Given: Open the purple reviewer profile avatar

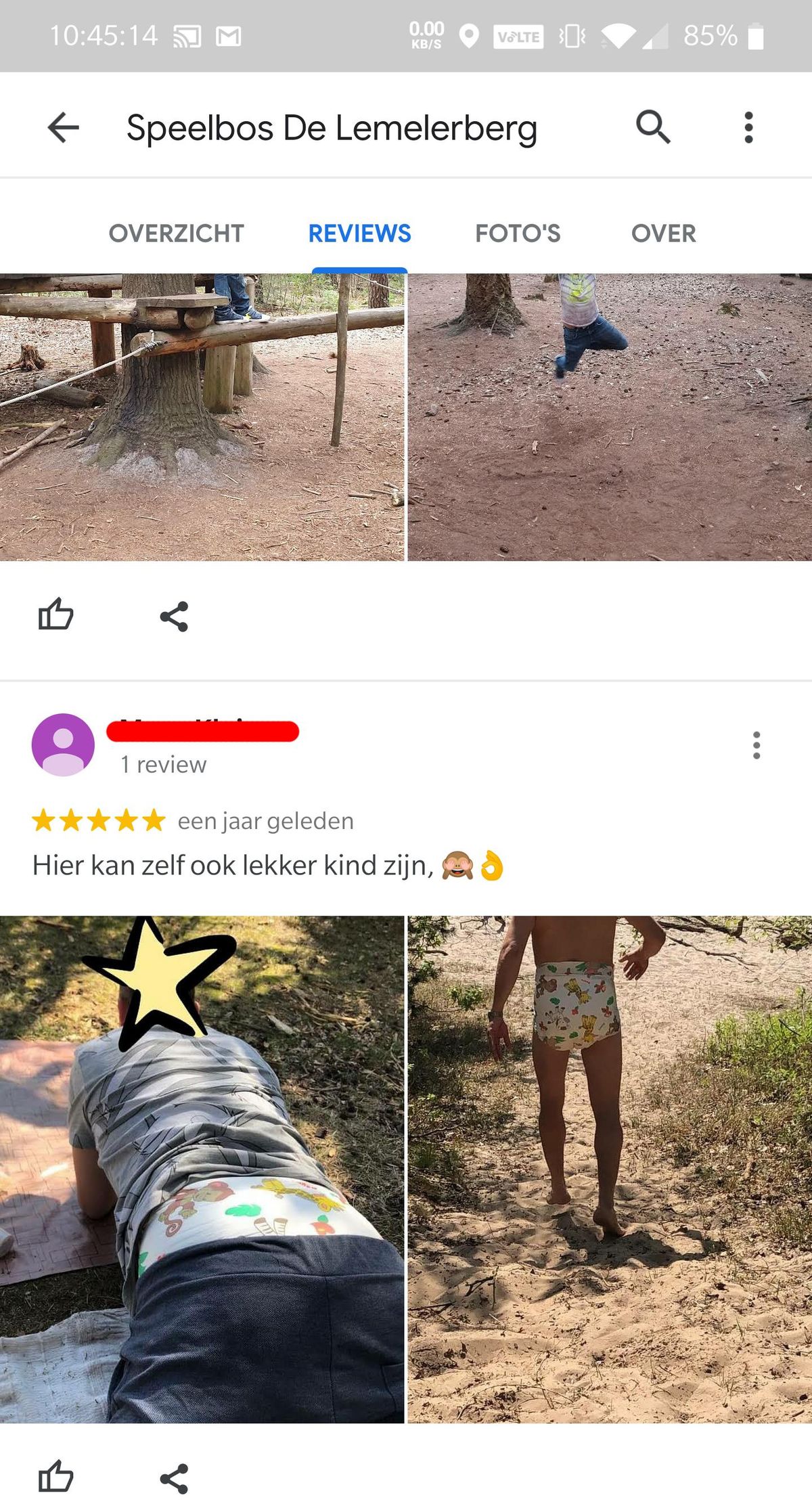Looking at the screenshot, I should click(63, 744).
